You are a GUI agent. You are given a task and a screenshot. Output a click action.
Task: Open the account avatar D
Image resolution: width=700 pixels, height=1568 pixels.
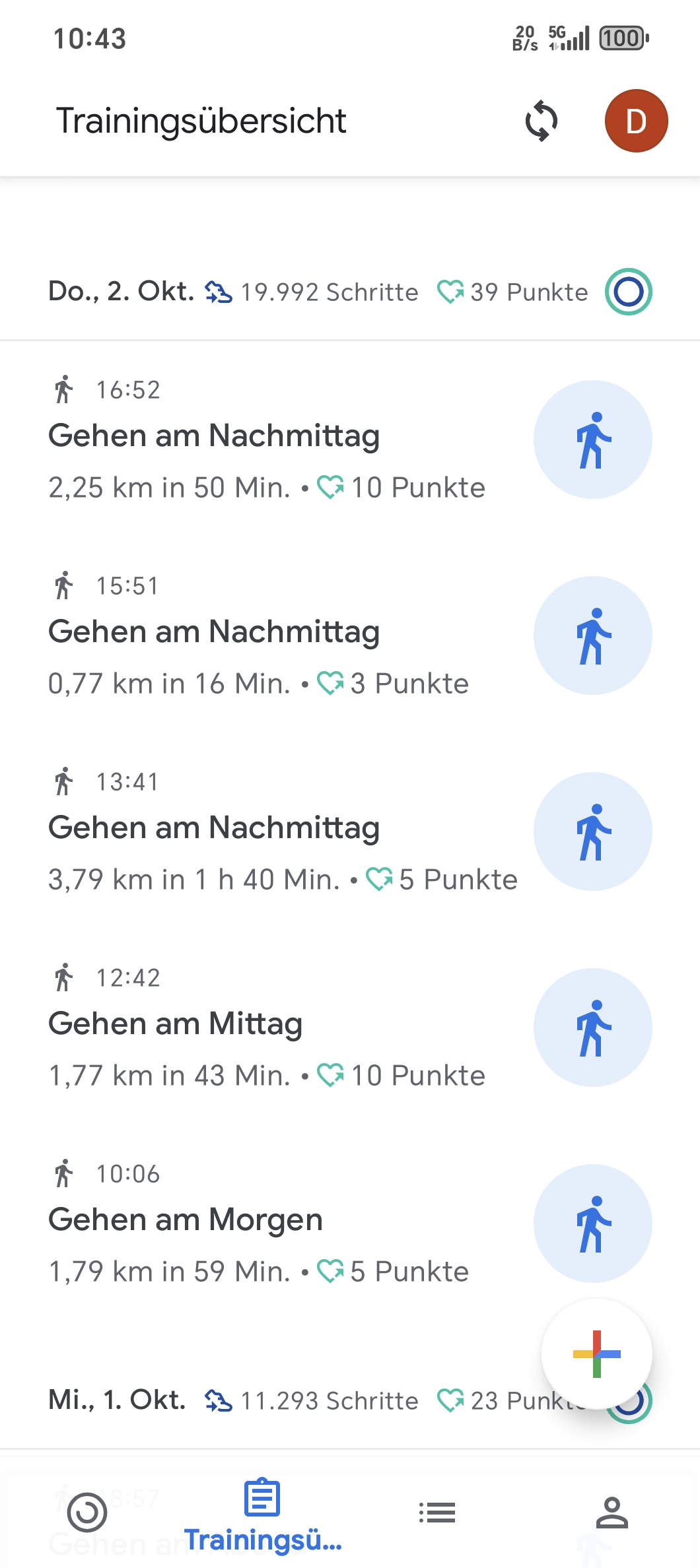(636, 121)
